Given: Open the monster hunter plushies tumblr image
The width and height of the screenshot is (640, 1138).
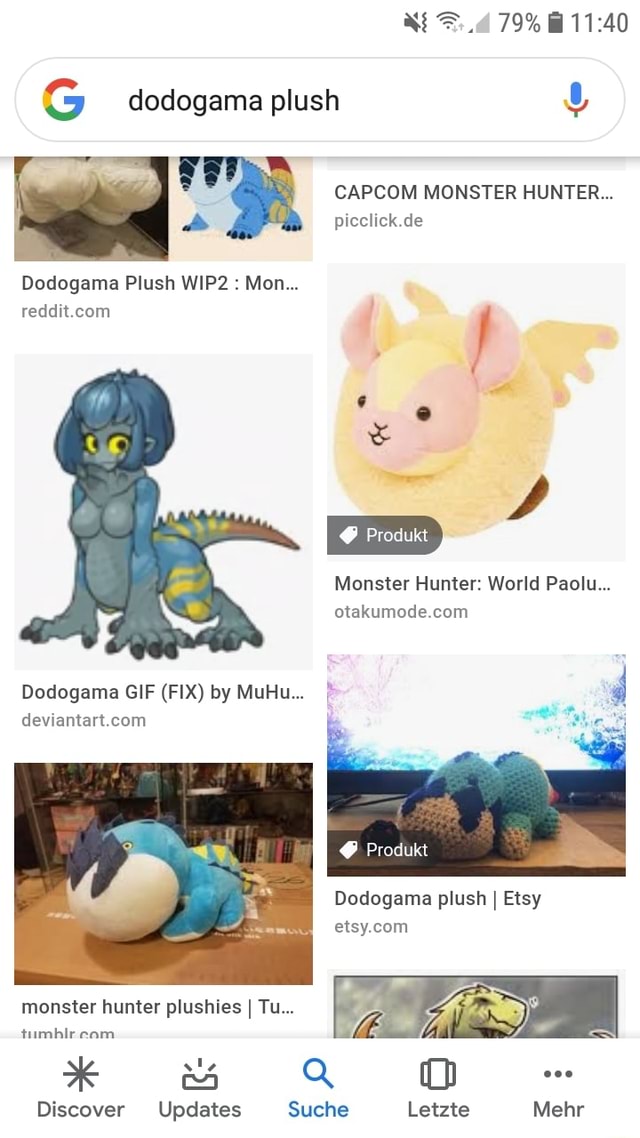Looking at the screenshot, I should coord(163,873).
